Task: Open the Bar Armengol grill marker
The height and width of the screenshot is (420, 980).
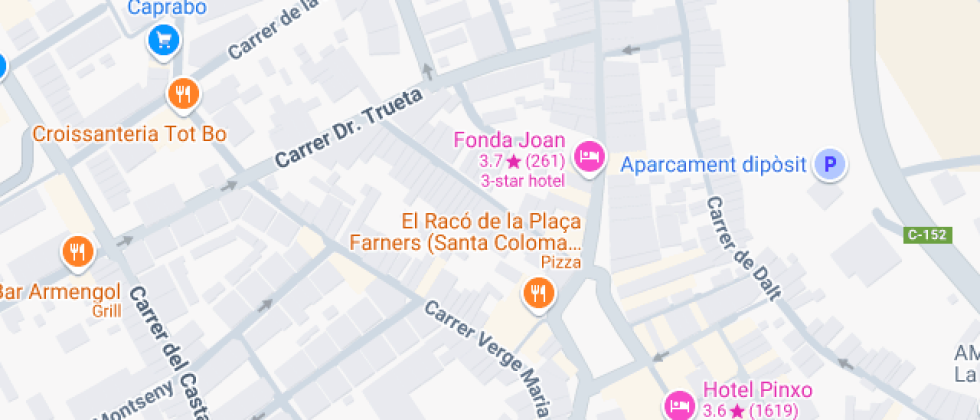Action: 78,251
